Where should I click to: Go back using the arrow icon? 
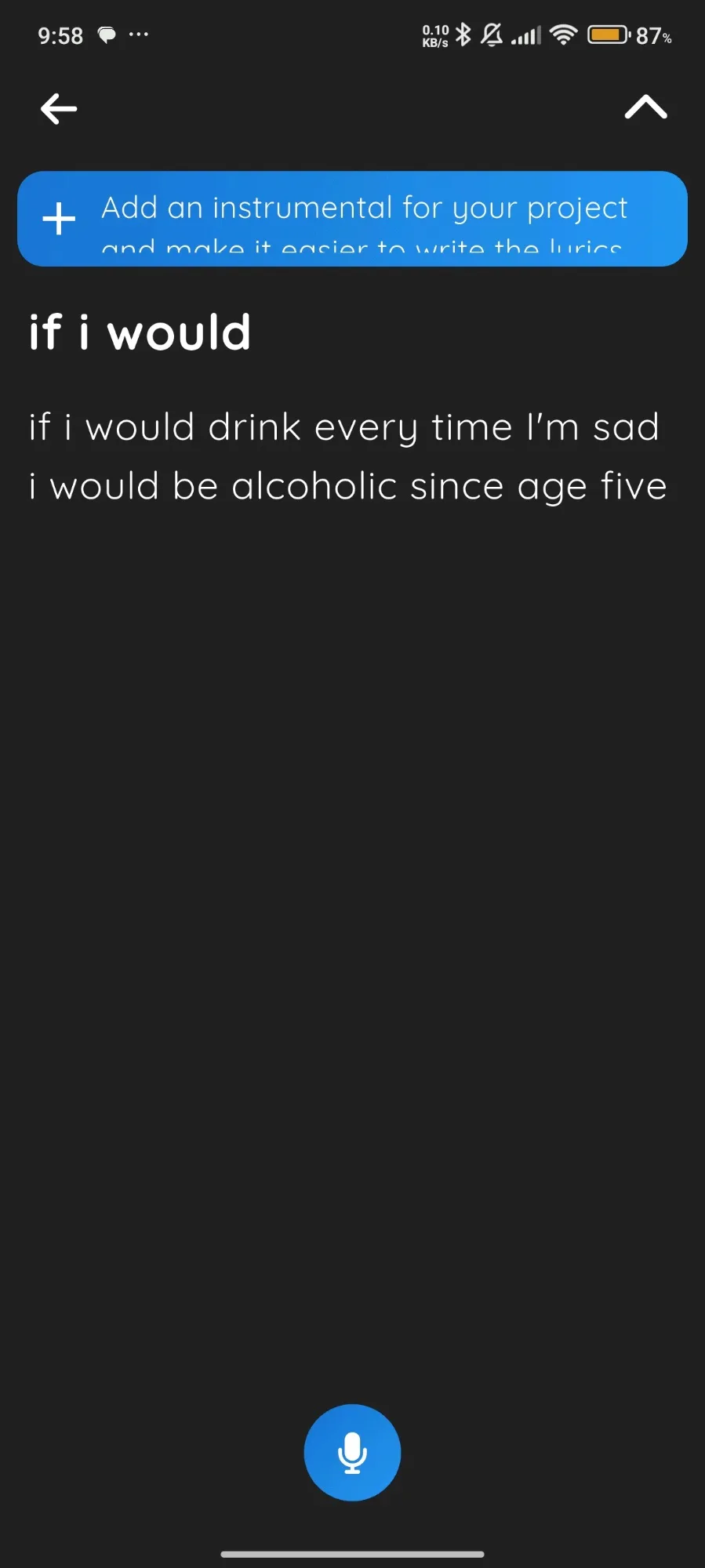[59, 108]
